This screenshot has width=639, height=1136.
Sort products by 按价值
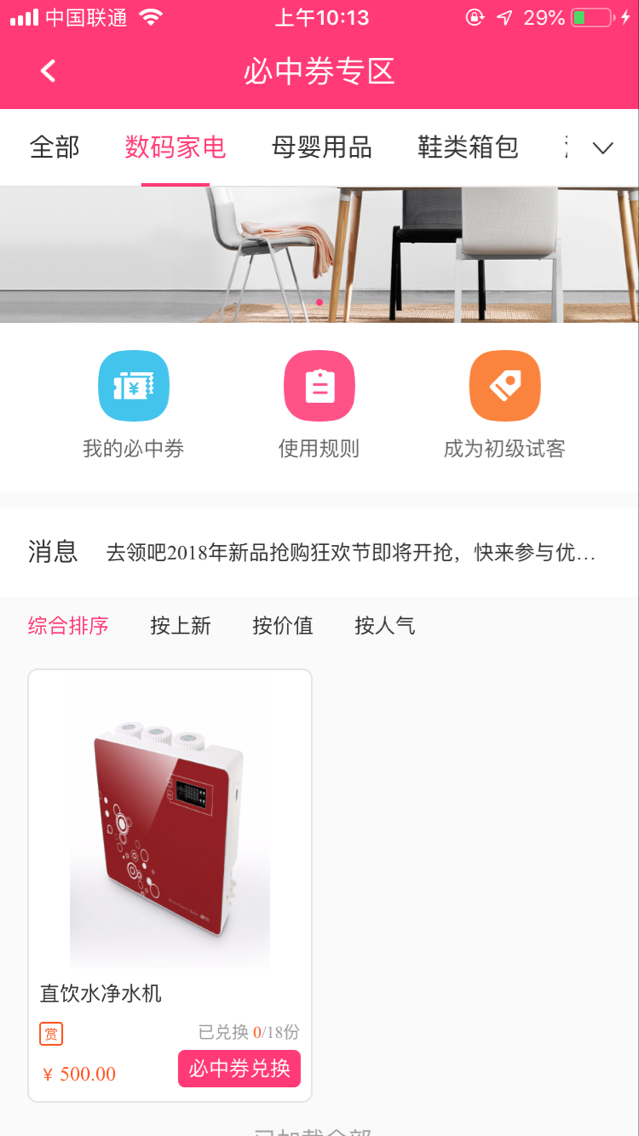pos(282,626)
